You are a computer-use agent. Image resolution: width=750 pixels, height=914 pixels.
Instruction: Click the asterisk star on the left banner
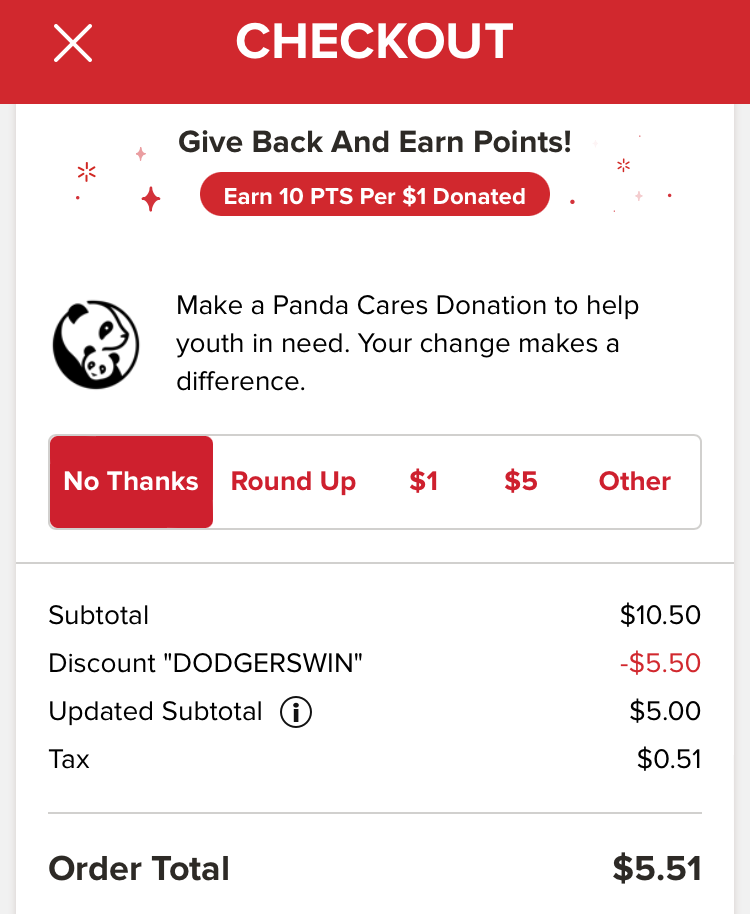tap(86, 171)
